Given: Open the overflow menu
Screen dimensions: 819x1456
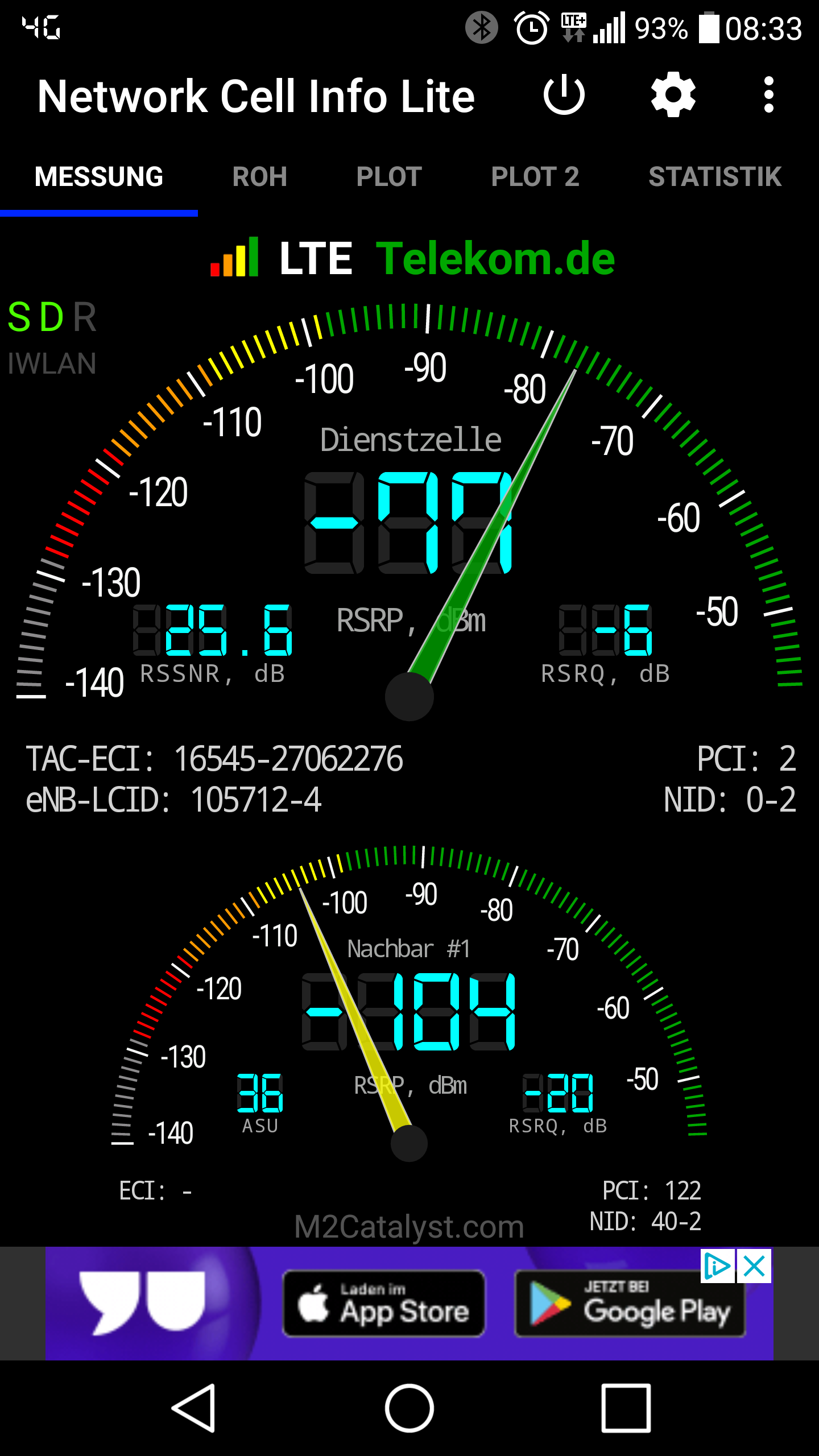Looking at the screenshot, I should [769, 95].
